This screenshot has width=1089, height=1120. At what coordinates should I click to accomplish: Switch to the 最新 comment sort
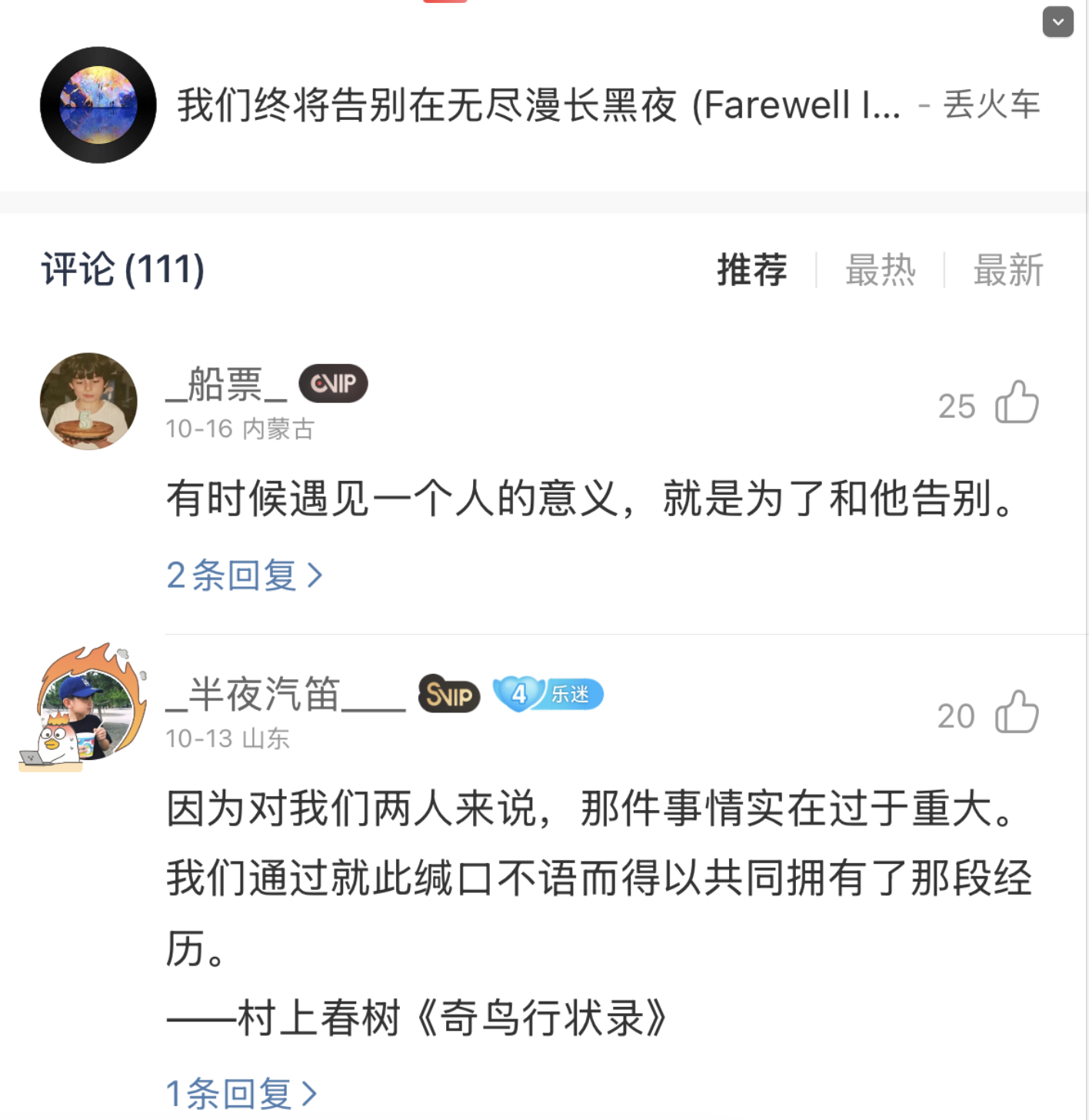[x=1007, y=270]
